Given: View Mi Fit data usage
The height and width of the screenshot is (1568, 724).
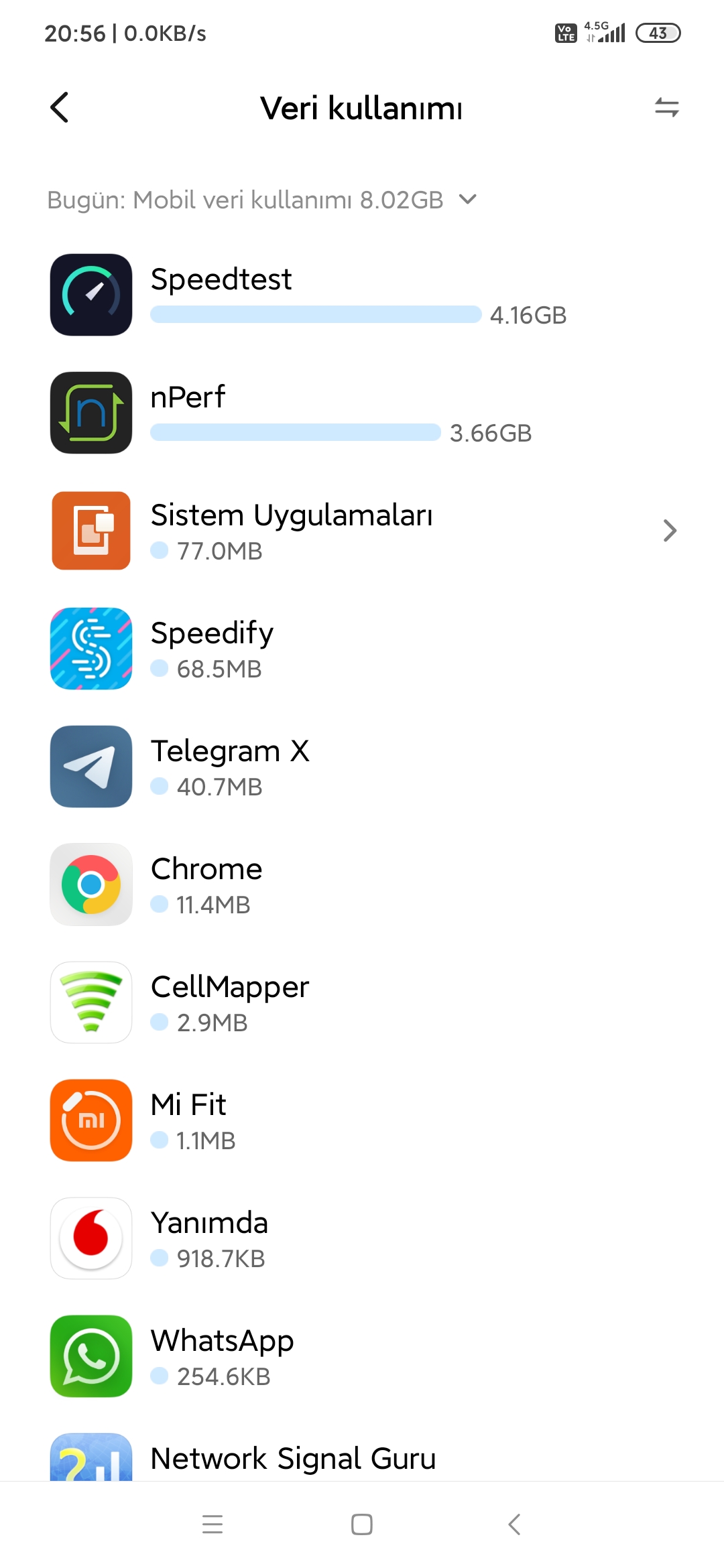Looking at the screenshot, I should [362, 1120].
